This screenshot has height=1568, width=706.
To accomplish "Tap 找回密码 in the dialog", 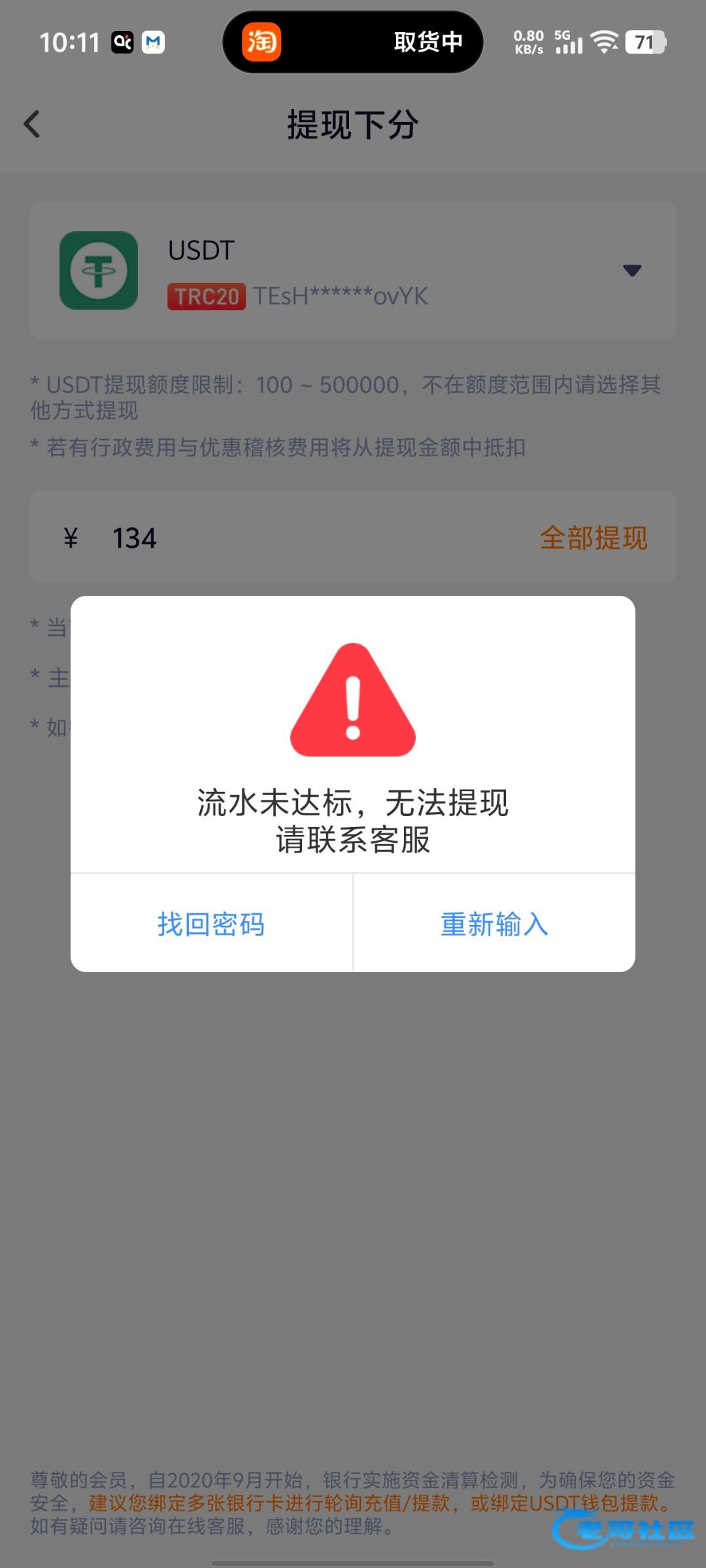I will pyautogui.click(x=211, y=924).
